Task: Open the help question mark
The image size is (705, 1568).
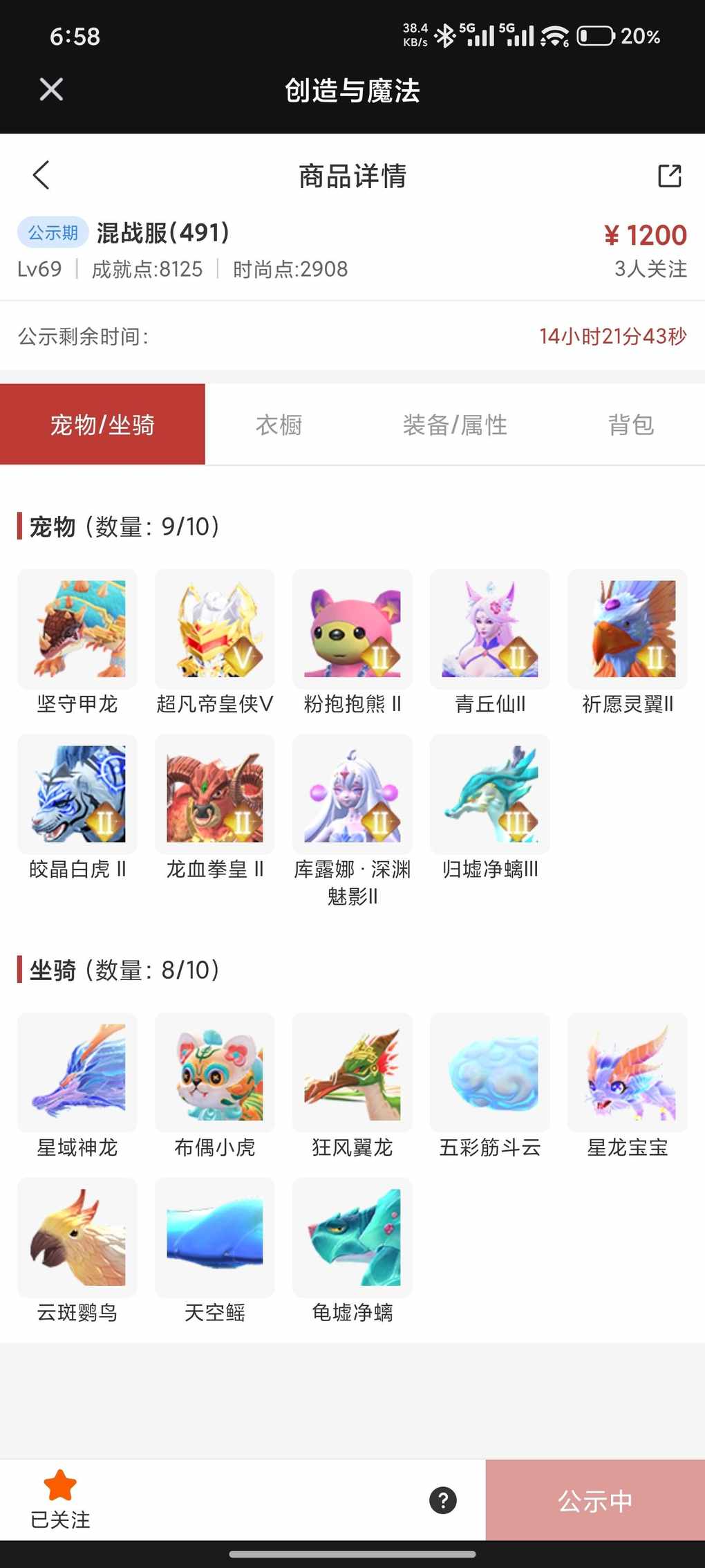Action: click(443, 1500)
